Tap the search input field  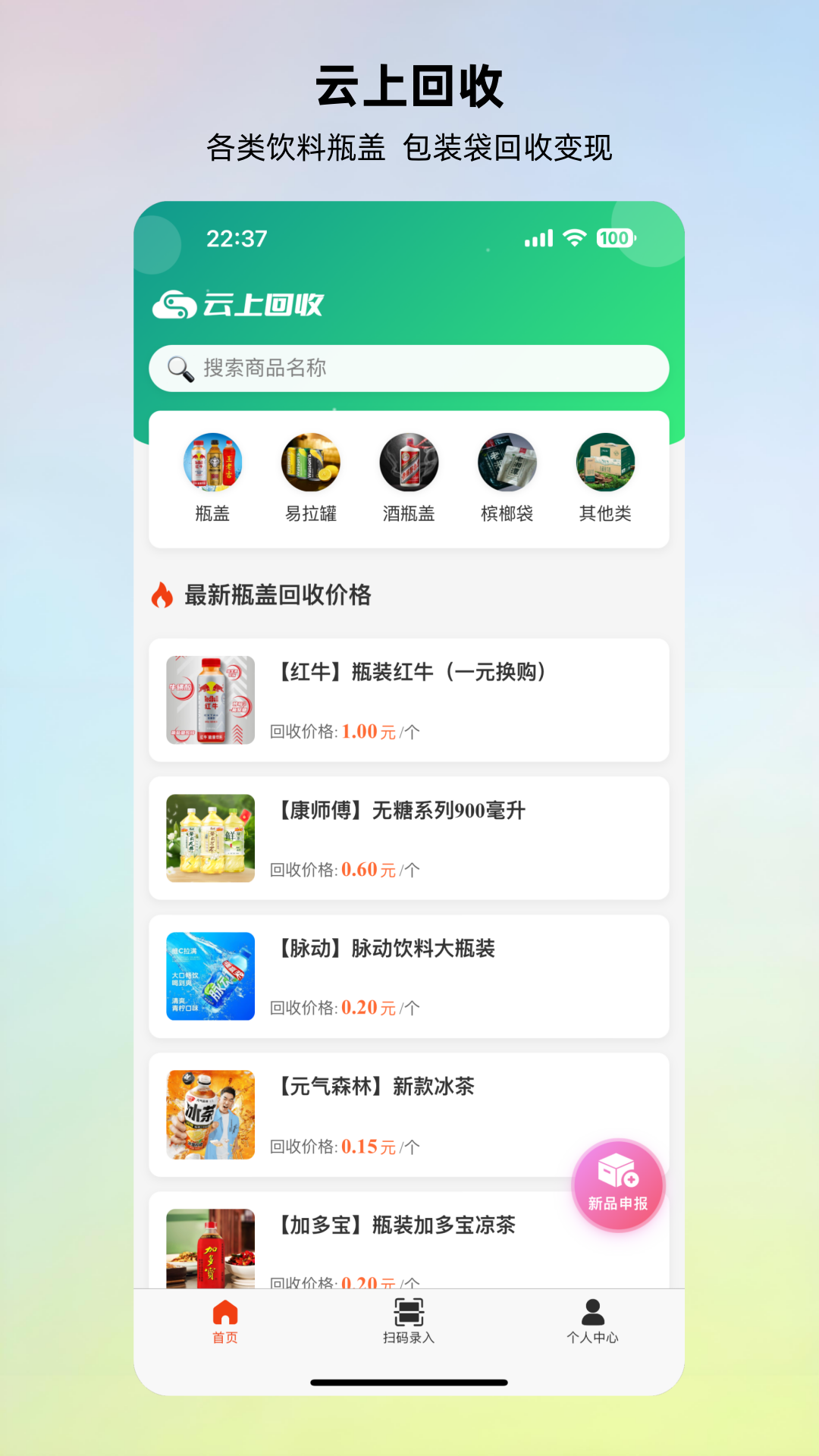point(425,368)
